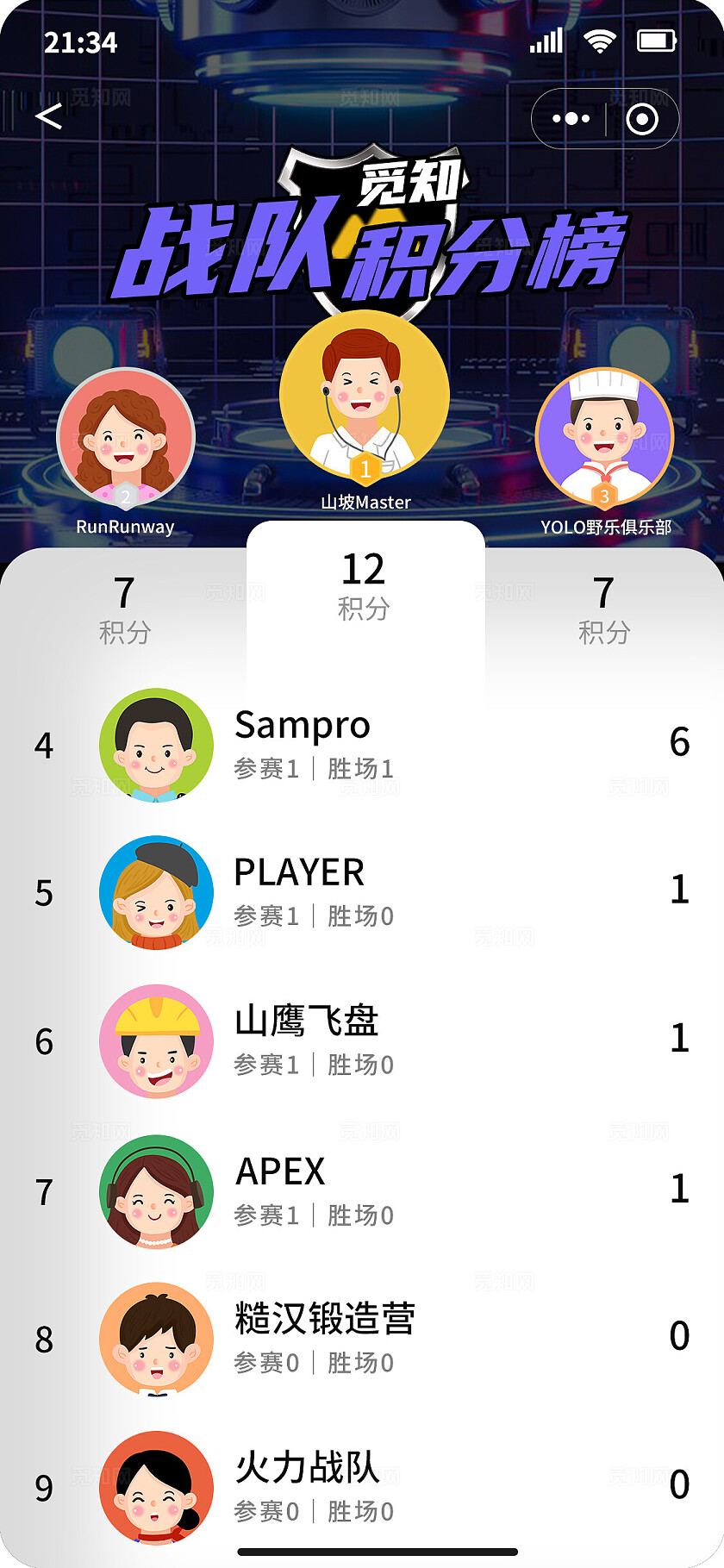This screenshot has width=724, height=1568.
Task: Select the PLAYER team entry
Action: pos(362,892)
